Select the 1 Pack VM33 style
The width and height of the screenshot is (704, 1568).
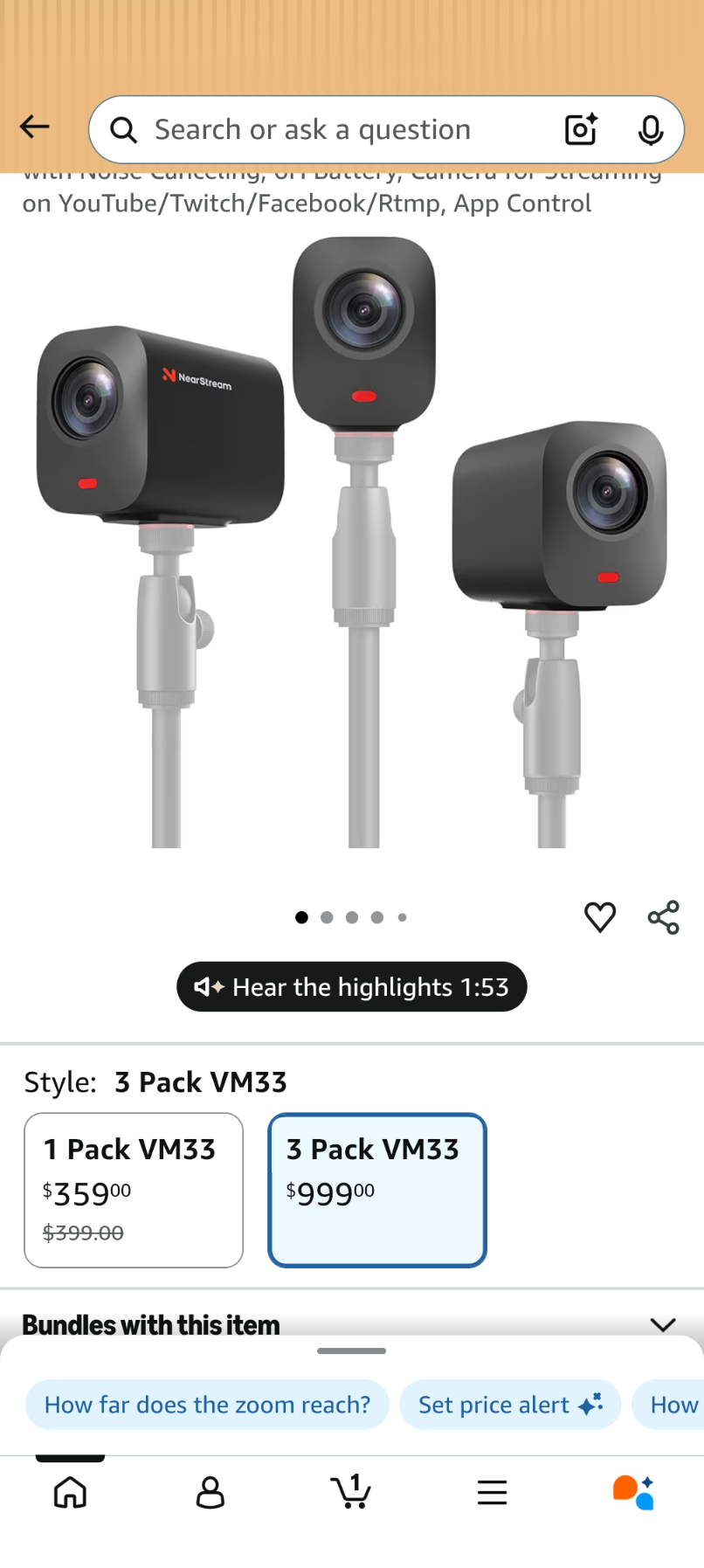pyautogui.click(x=134, y=1190)
